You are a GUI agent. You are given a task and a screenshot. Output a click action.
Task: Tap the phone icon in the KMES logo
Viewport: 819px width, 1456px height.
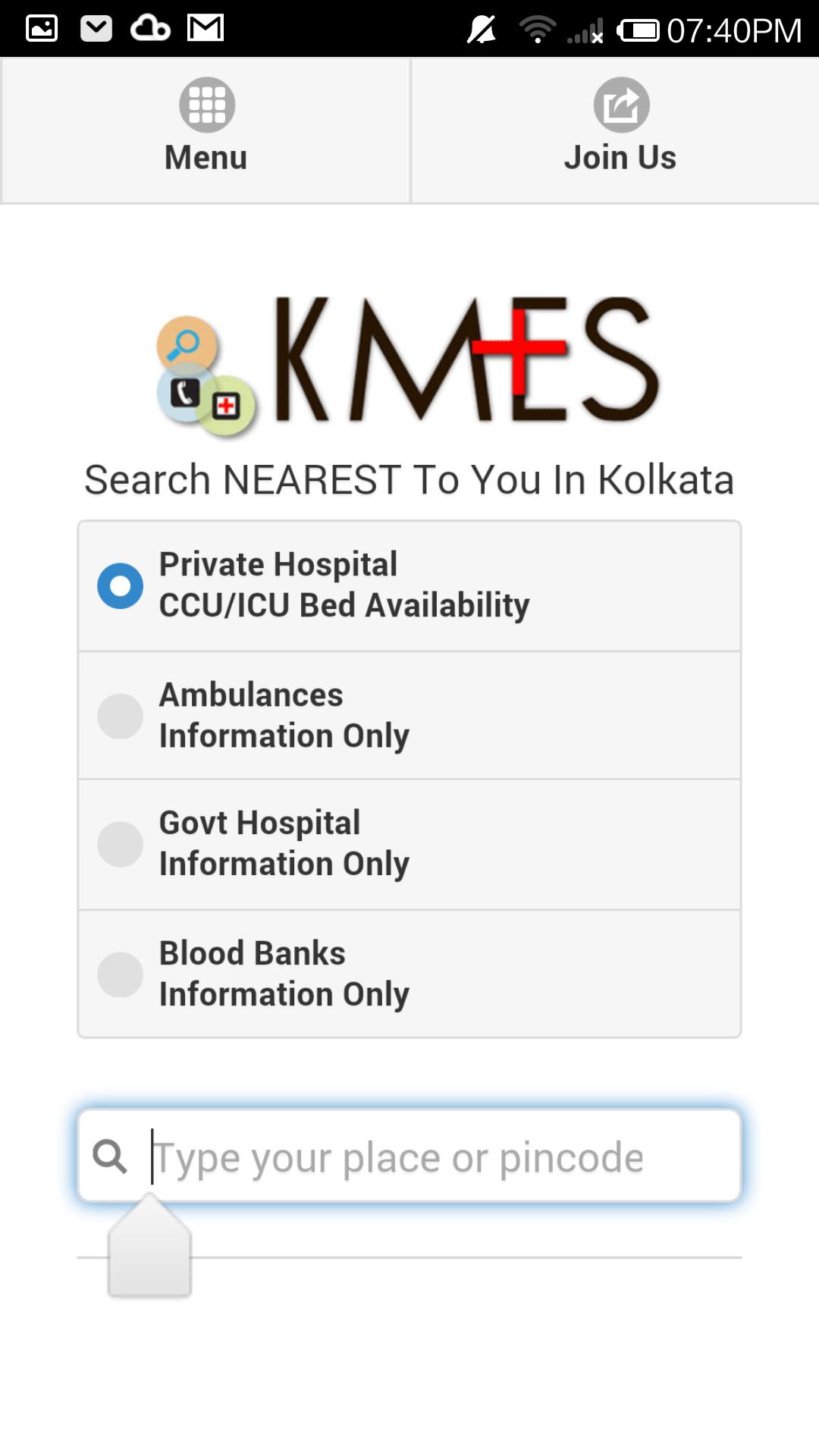[184, 394]
